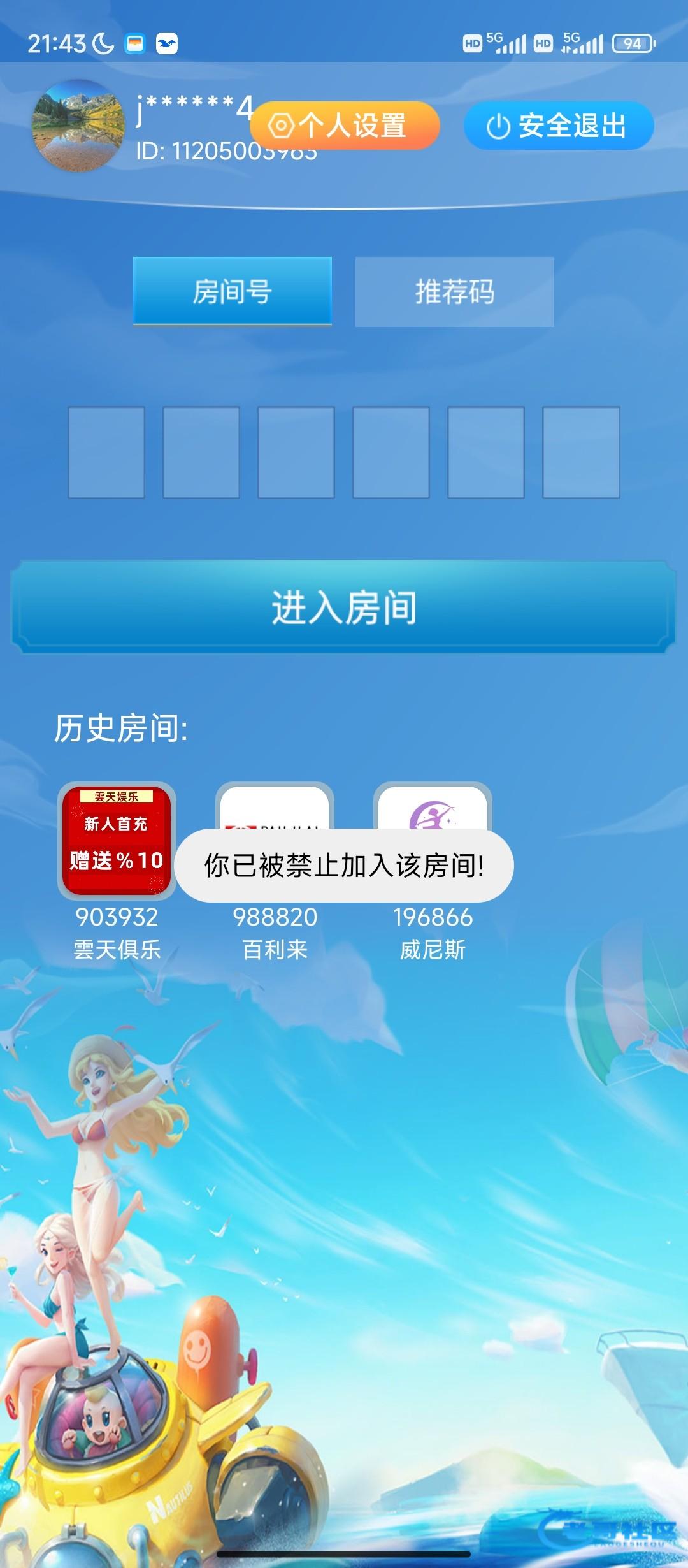688x1568 pixels.
Task: Tap the first room number digit box
Action: point(106,452)
